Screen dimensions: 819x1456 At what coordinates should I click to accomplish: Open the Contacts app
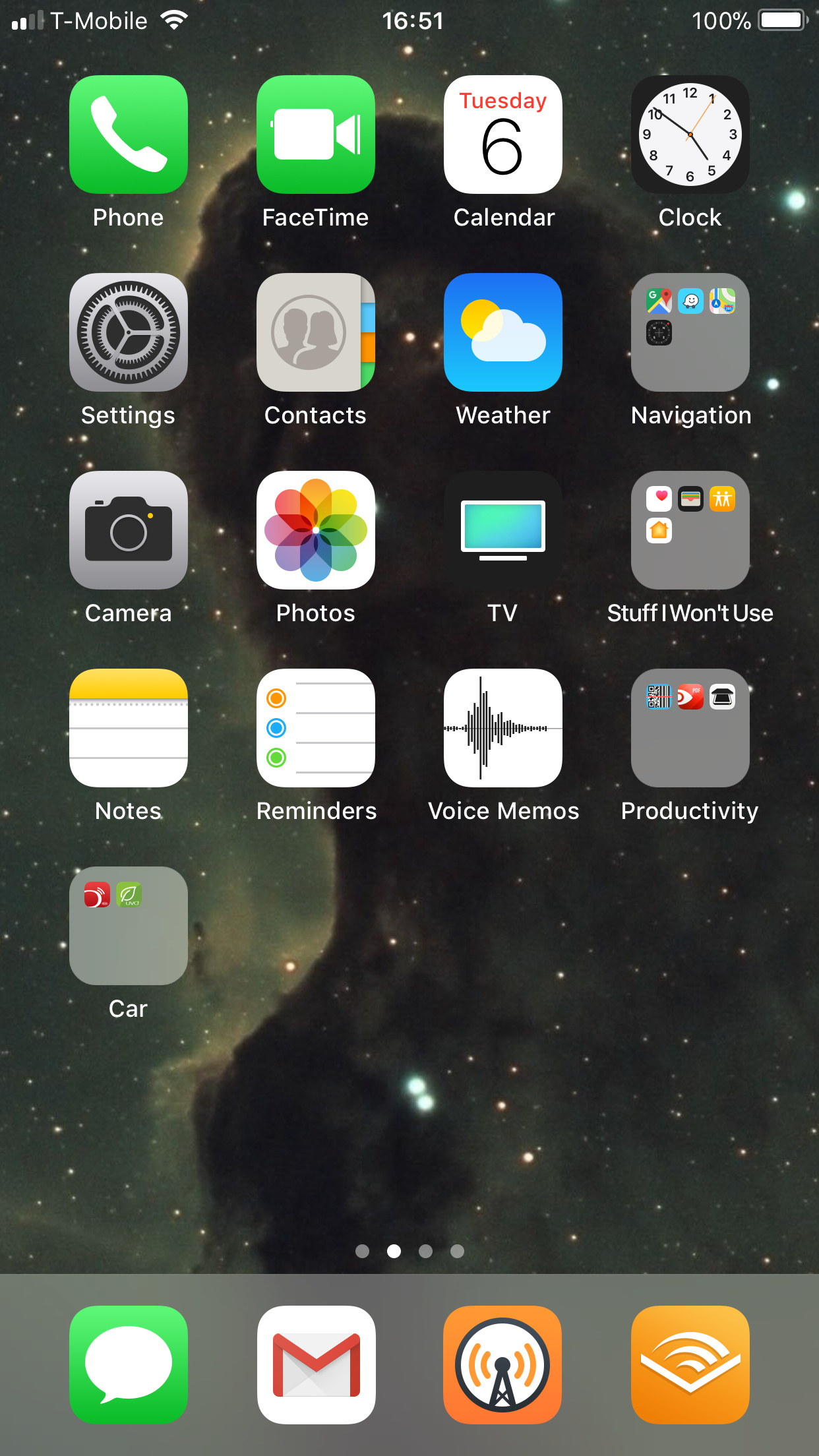316,332
